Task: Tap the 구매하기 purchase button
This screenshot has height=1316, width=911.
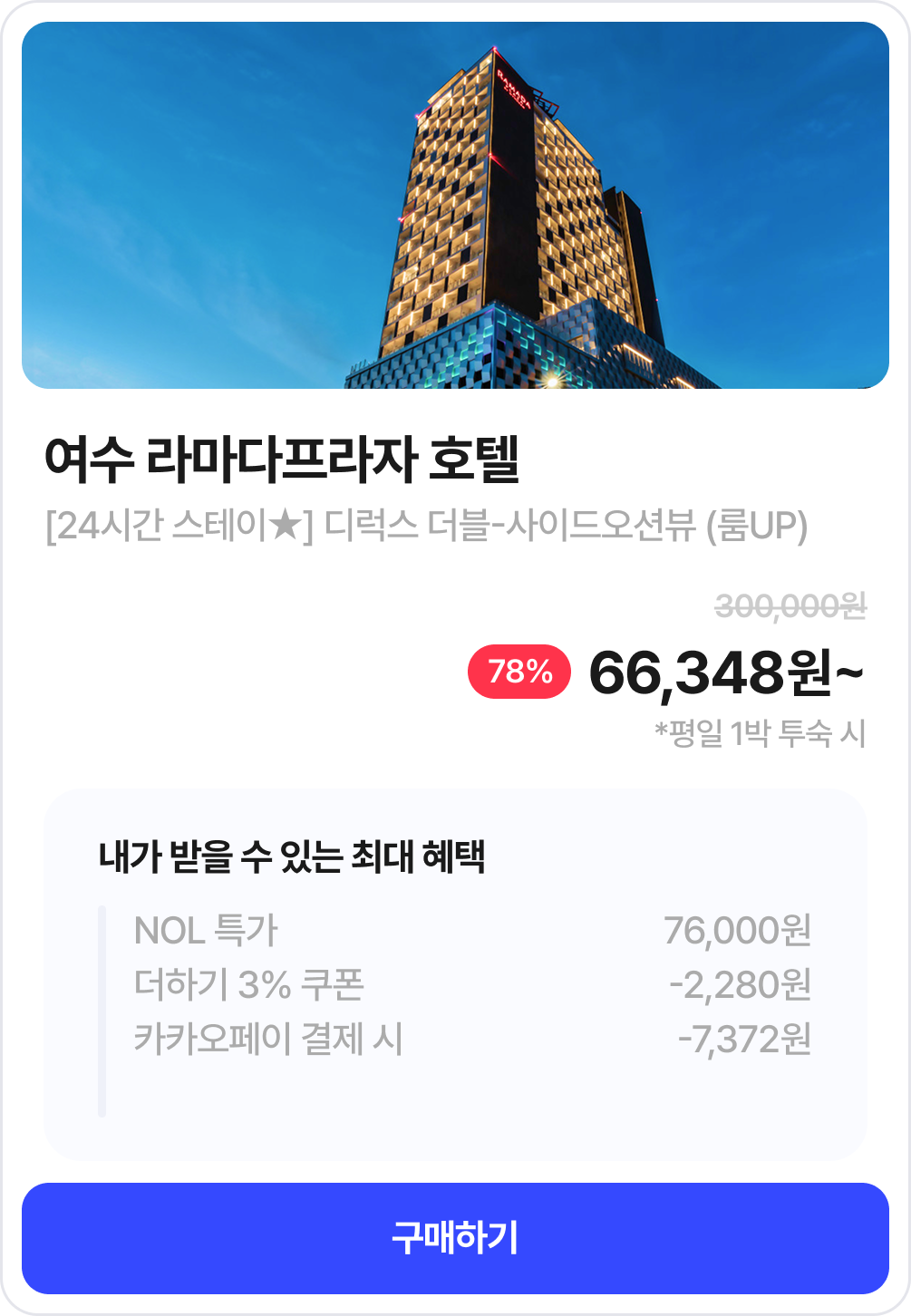Action: pyautogui.click(x=455, y=1238)
